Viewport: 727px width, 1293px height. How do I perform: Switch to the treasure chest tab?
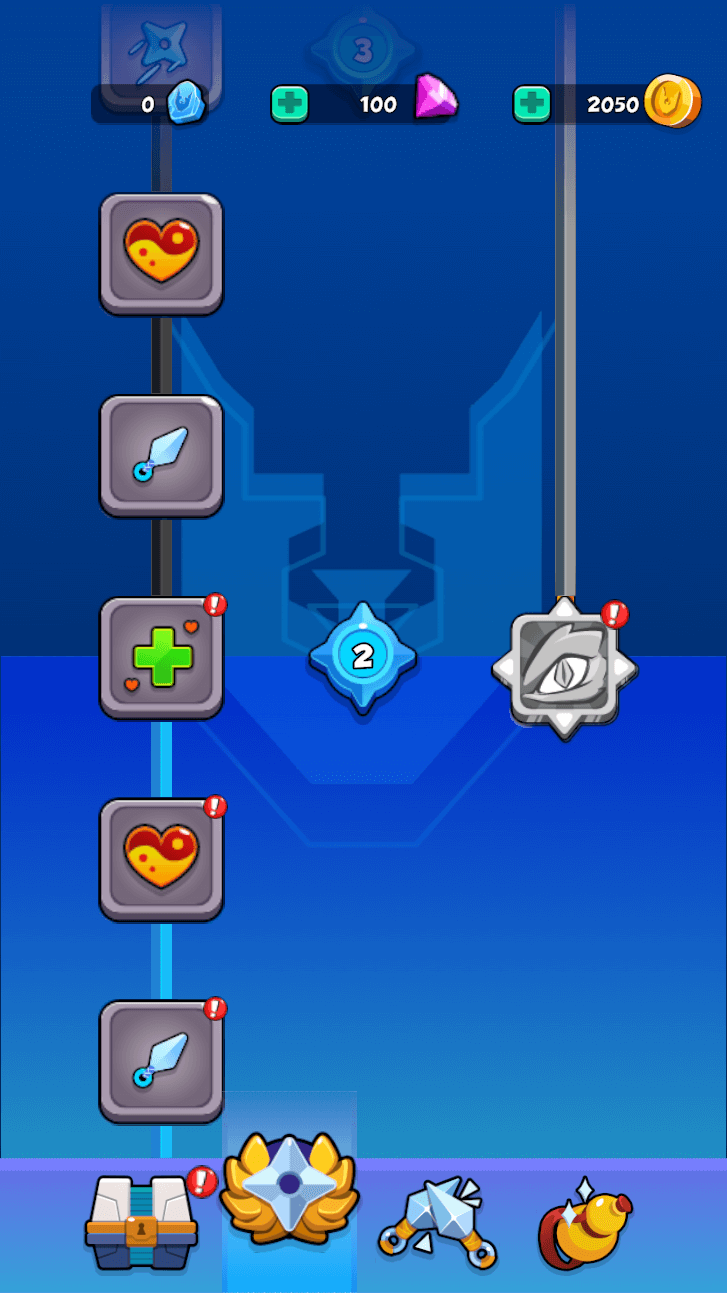(141, 1222)
